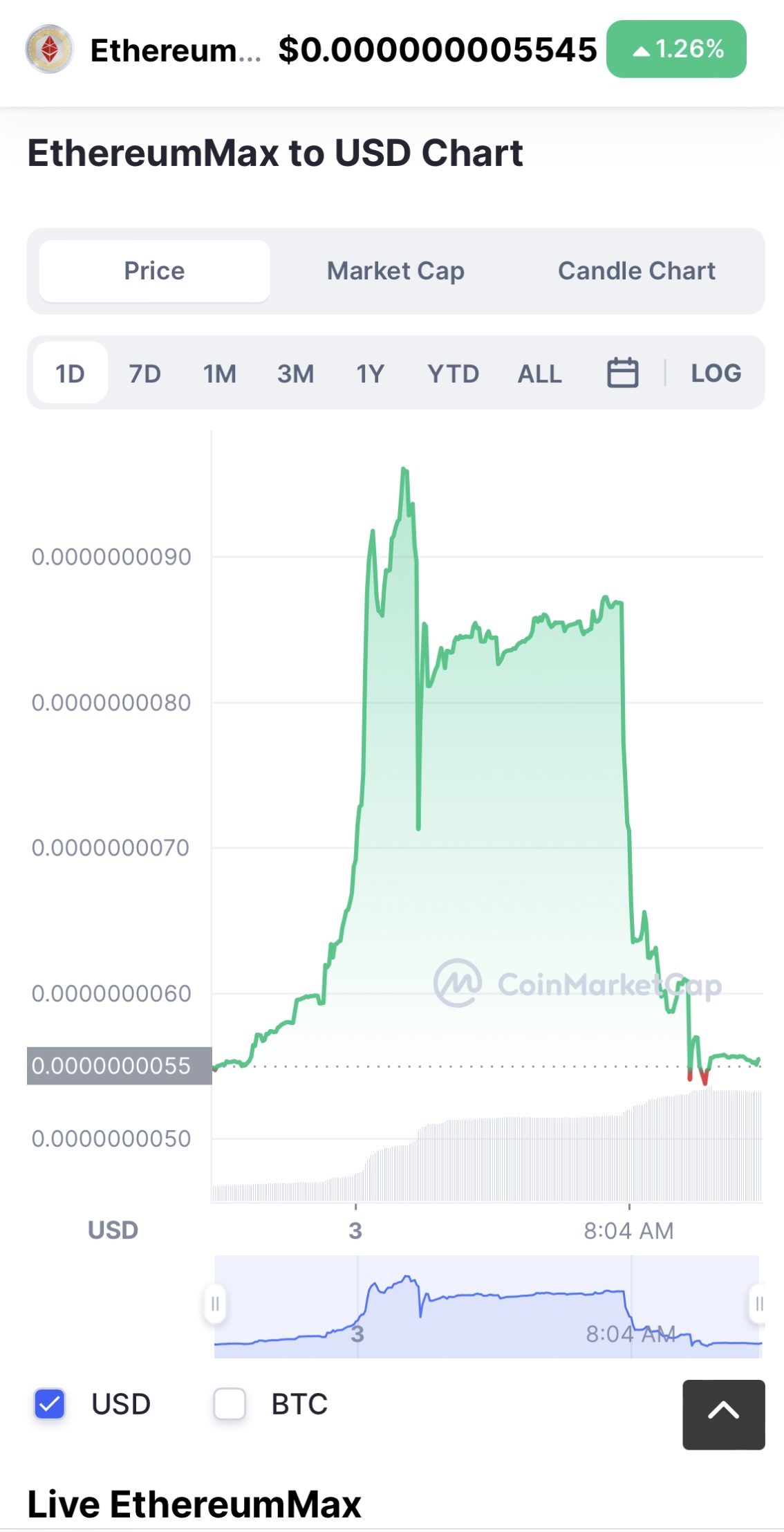Switch to the Market Cap chart
Image resolution: width=784 pixels, height=1532 pixels.
[395, 271]
